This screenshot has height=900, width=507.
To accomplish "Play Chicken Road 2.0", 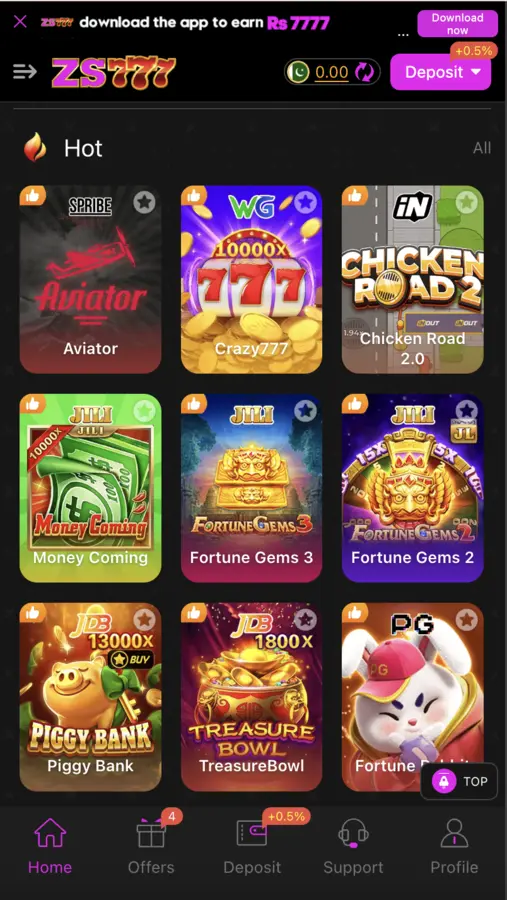I will click(412, 280).
